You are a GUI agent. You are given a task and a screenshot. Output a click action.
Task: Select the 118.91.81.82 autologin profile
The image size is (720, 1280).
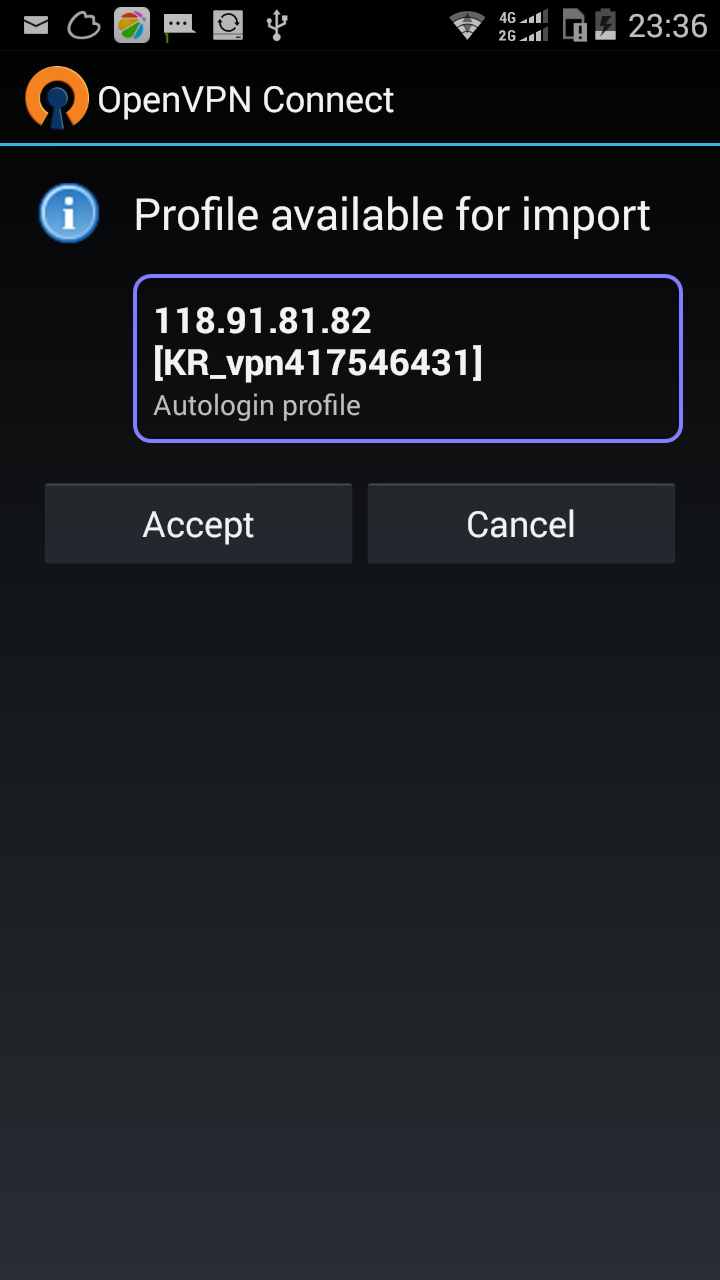[x=407, y=358]
